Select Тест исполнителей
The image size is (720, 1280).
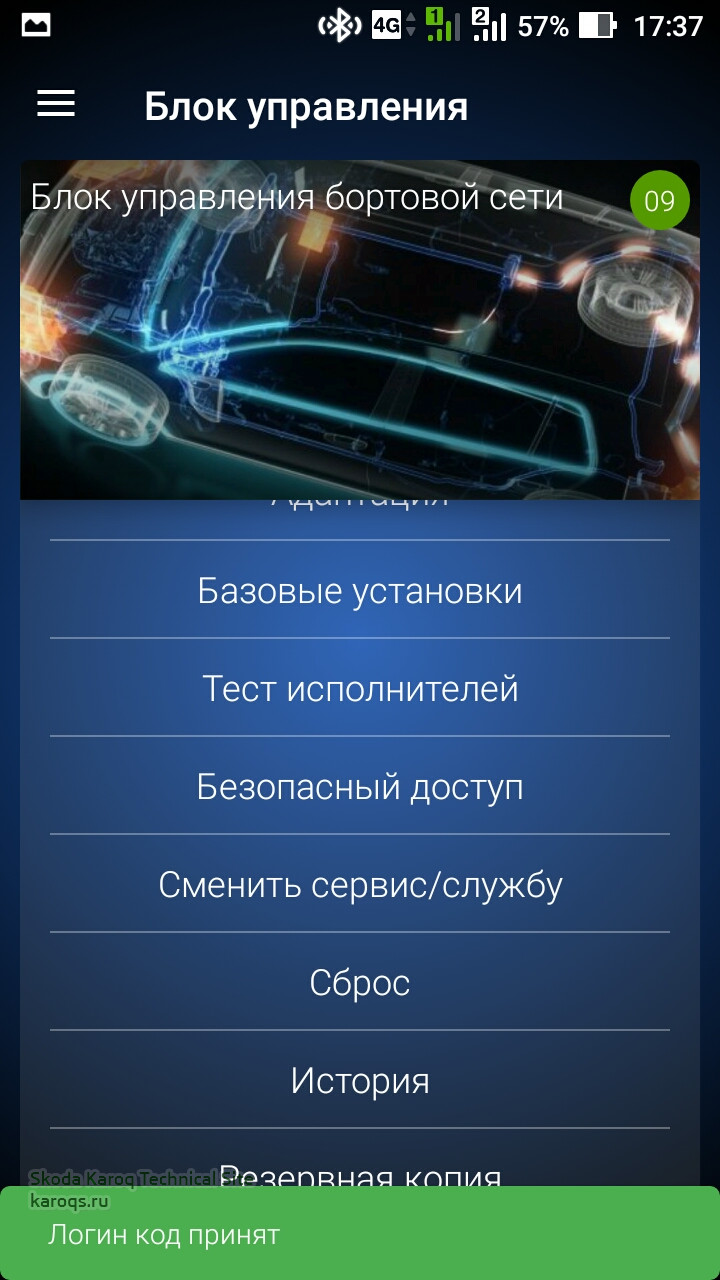pyautogui.click(x=360, y=688)
